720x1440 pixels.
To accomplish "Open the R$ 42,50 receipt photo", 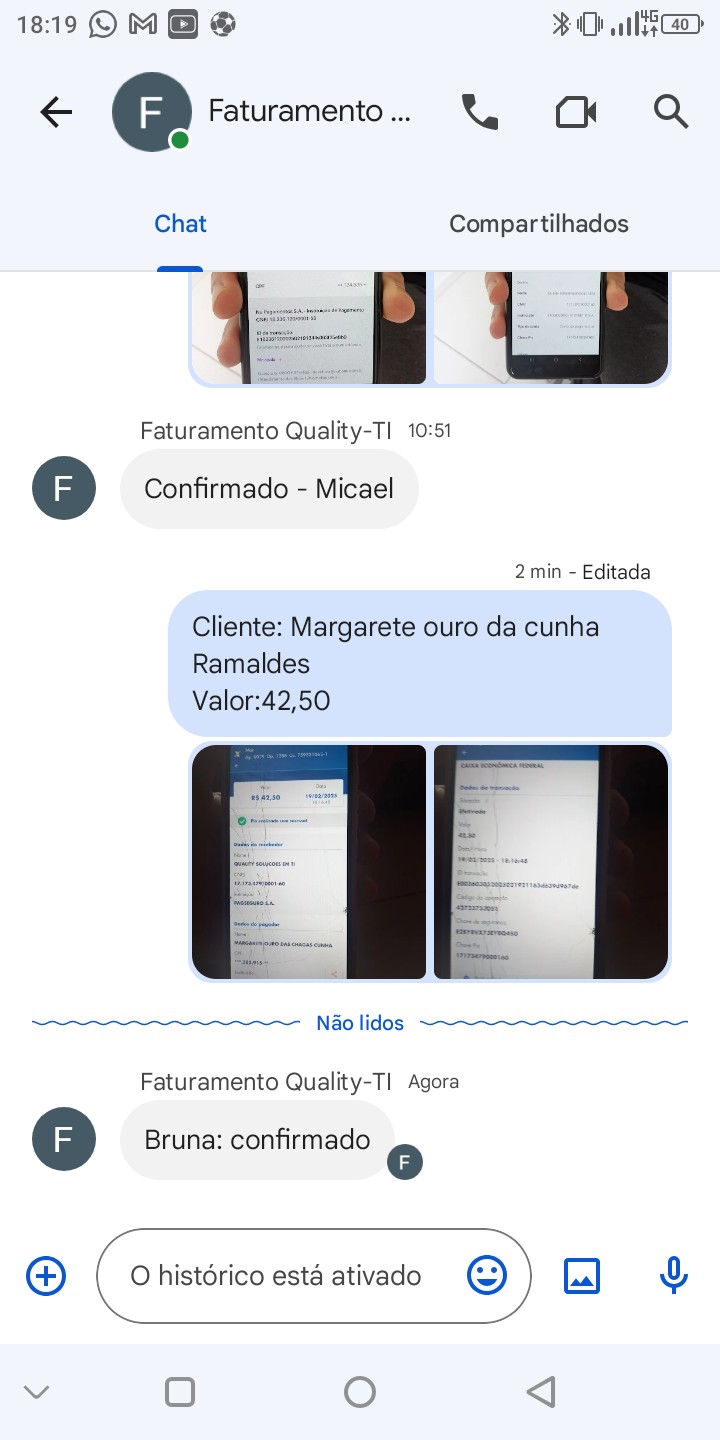I will coord(309,861).
